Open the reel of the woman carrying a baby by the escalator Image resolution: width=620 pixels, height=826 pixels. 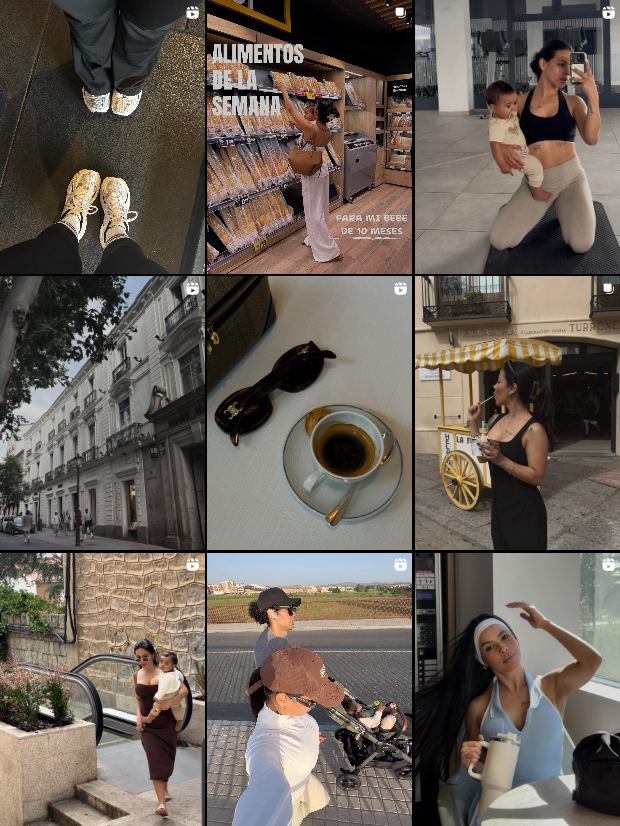point(102,689)
